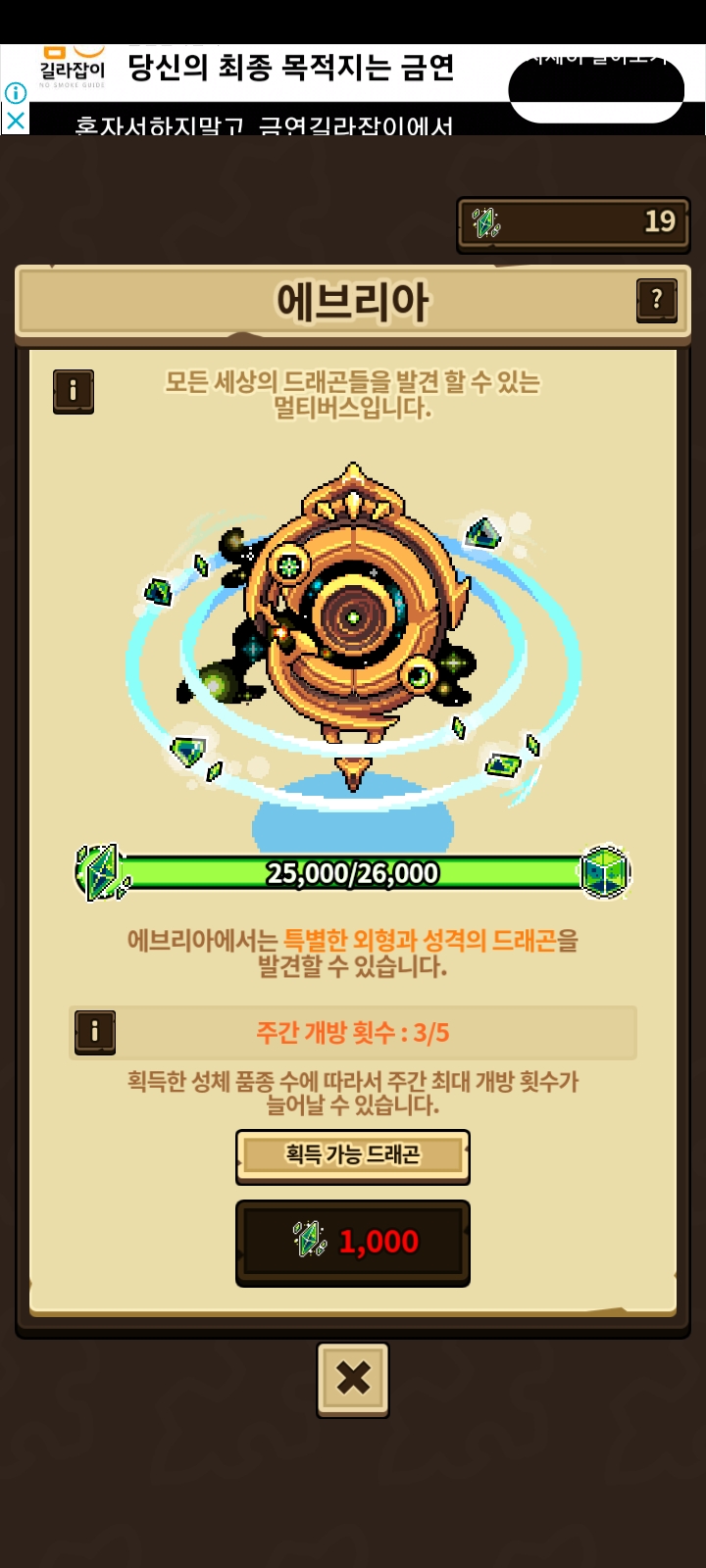The image size is (706, 1568).
Task: Open the 금연길라잡이 ad banner
Action: point(353,89)
